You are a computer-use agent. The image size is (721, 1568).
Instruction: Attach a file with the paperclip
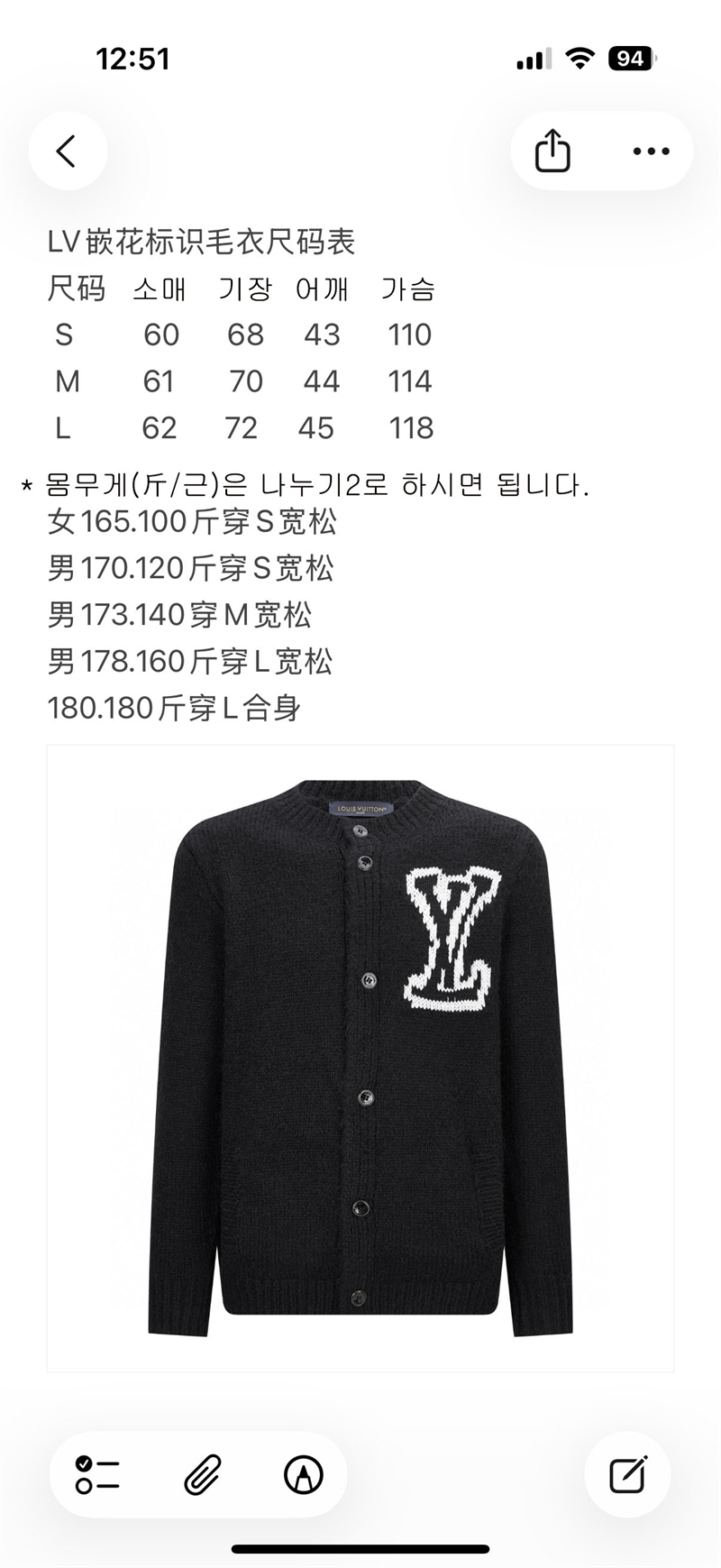pyautogui.click(x=203, y=1474)
